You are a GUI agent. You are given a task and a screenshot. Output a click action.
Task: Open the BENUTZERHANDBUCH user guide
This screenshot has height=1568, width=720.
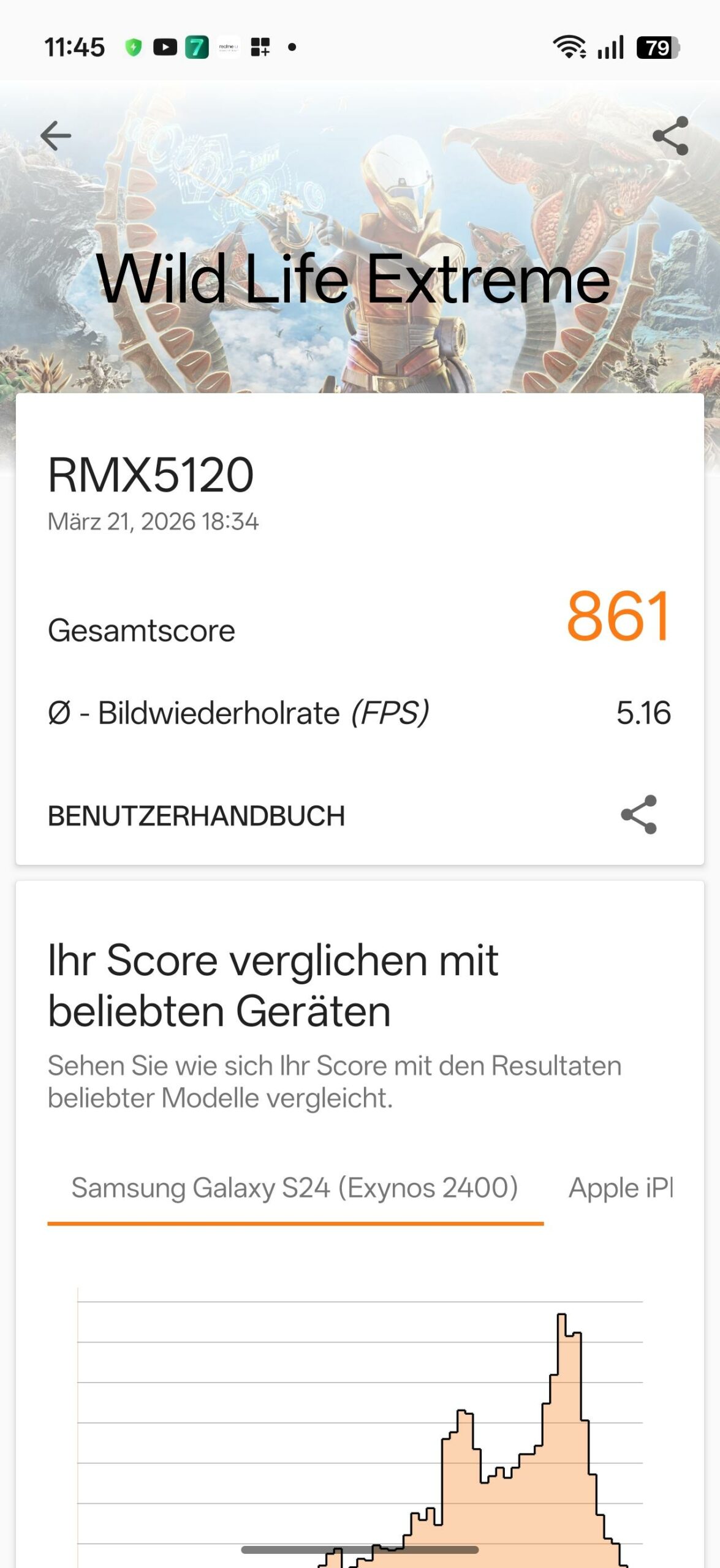click(196, 816)
